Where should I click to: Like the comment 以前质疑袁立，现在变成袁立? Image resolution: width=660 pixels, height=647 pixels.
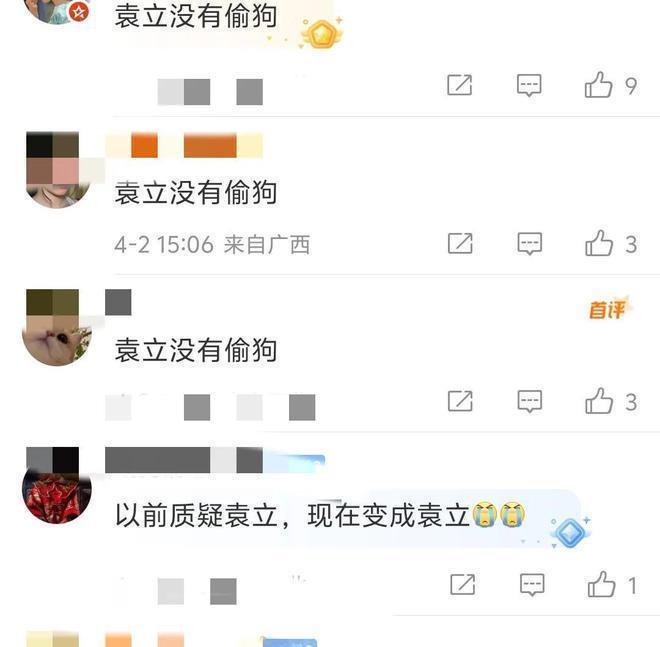[601, 584]
